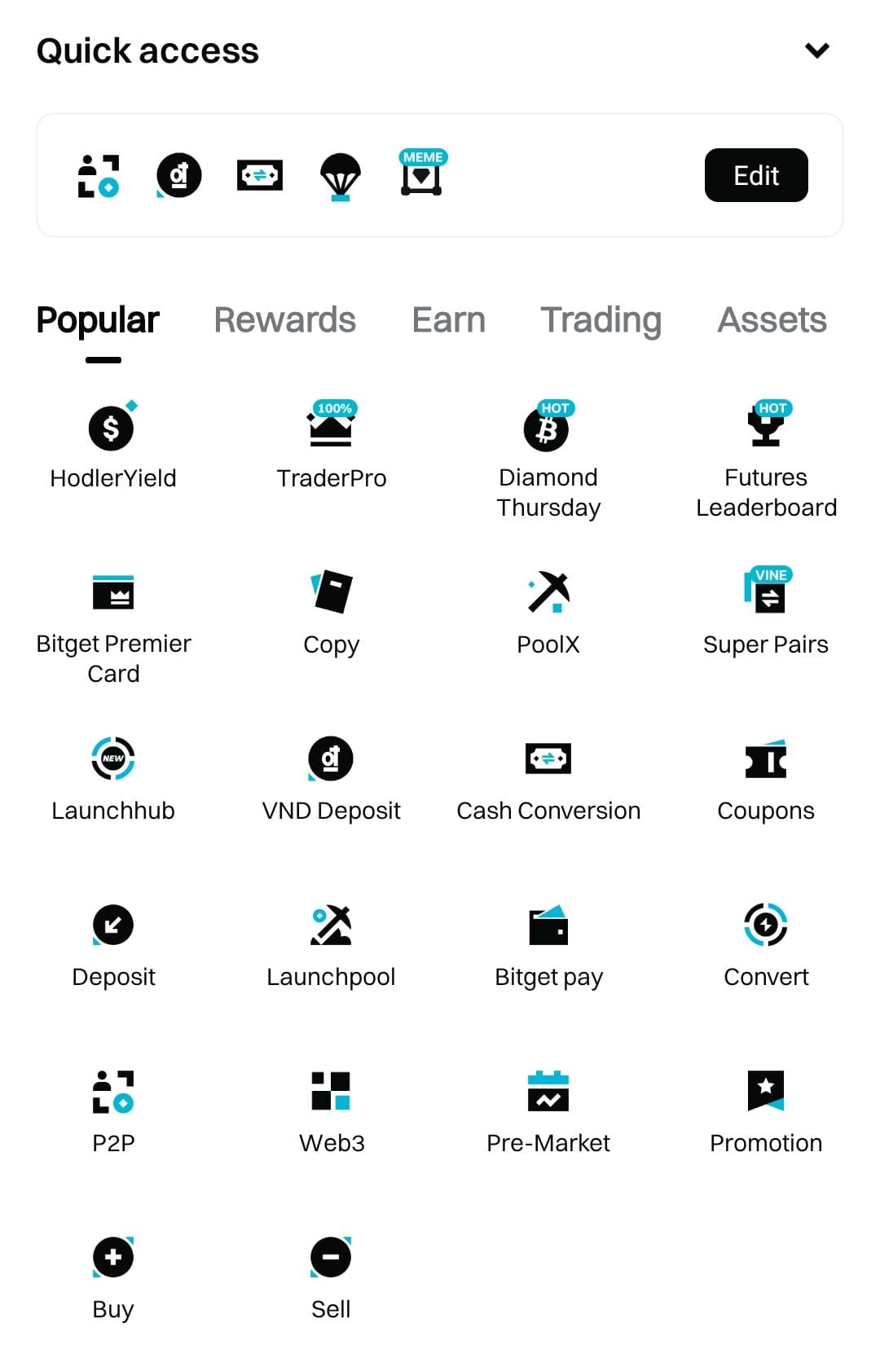The height and width of the screenshot is (1372, 880).
Task: Open Launchpool
Action: click(331, 945)
